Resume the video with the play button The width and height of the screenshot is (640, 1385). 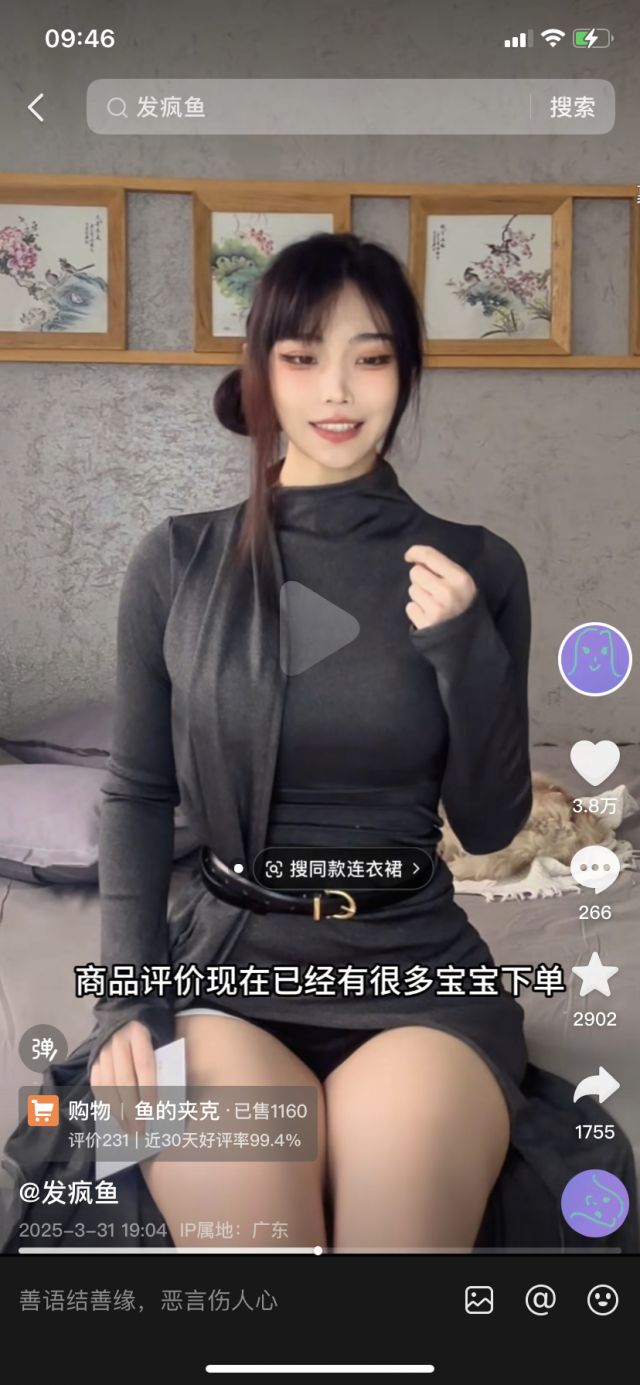click(x=318, y=629)
